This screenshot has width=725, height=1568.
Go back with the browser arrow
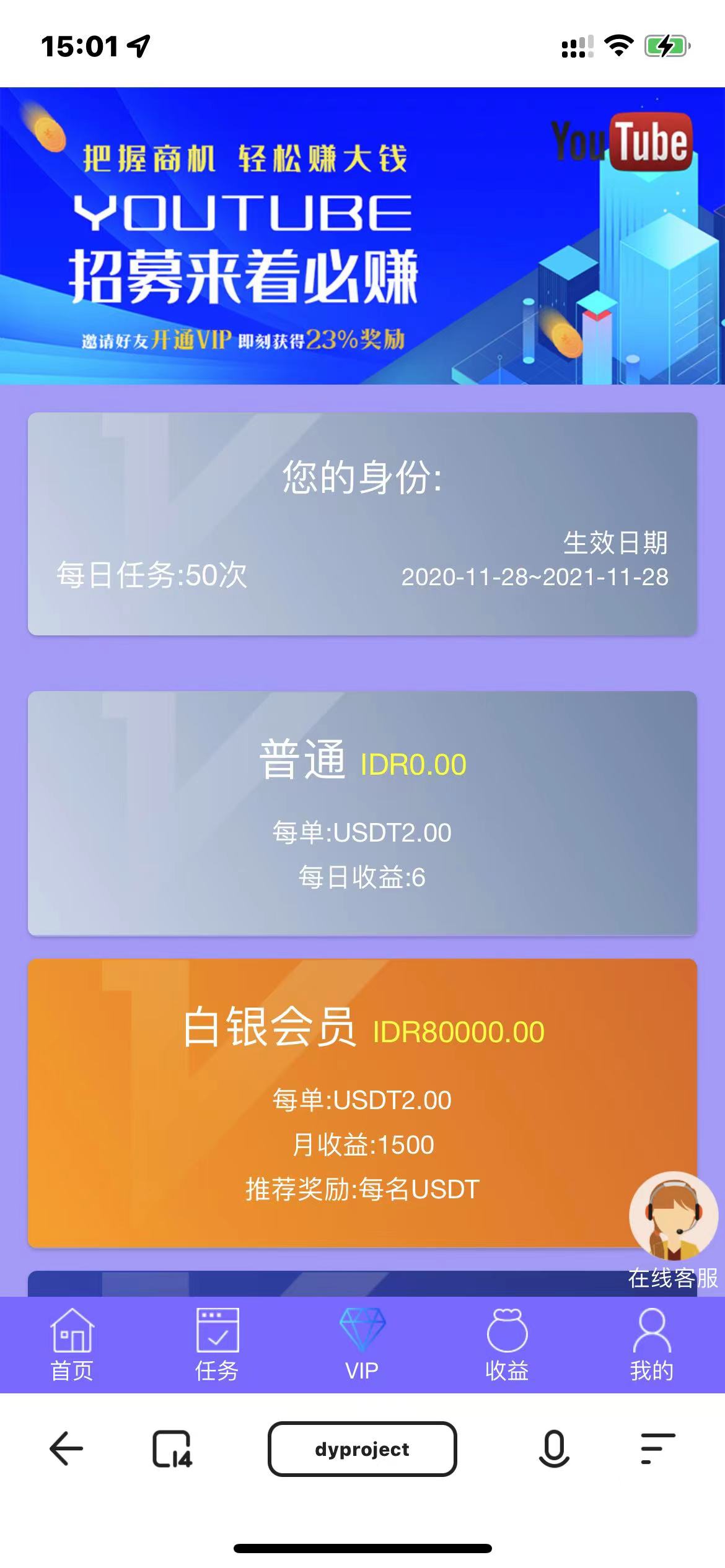(66, 1449)
